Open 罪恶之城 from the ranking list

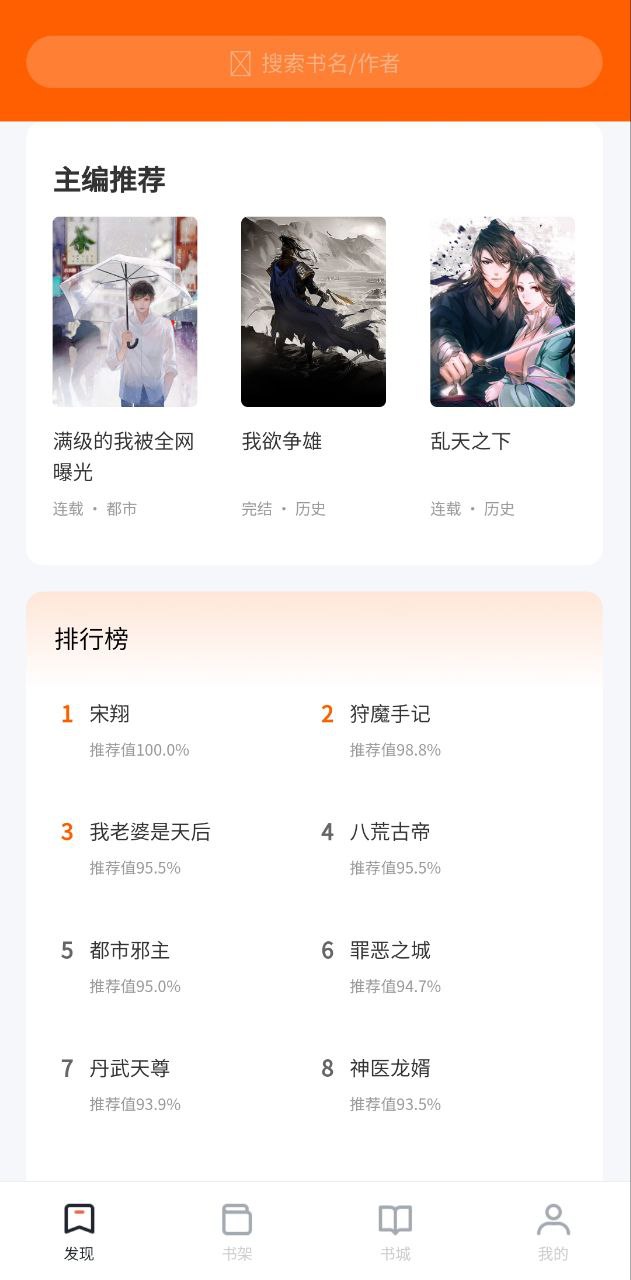(x=390, y=950)
